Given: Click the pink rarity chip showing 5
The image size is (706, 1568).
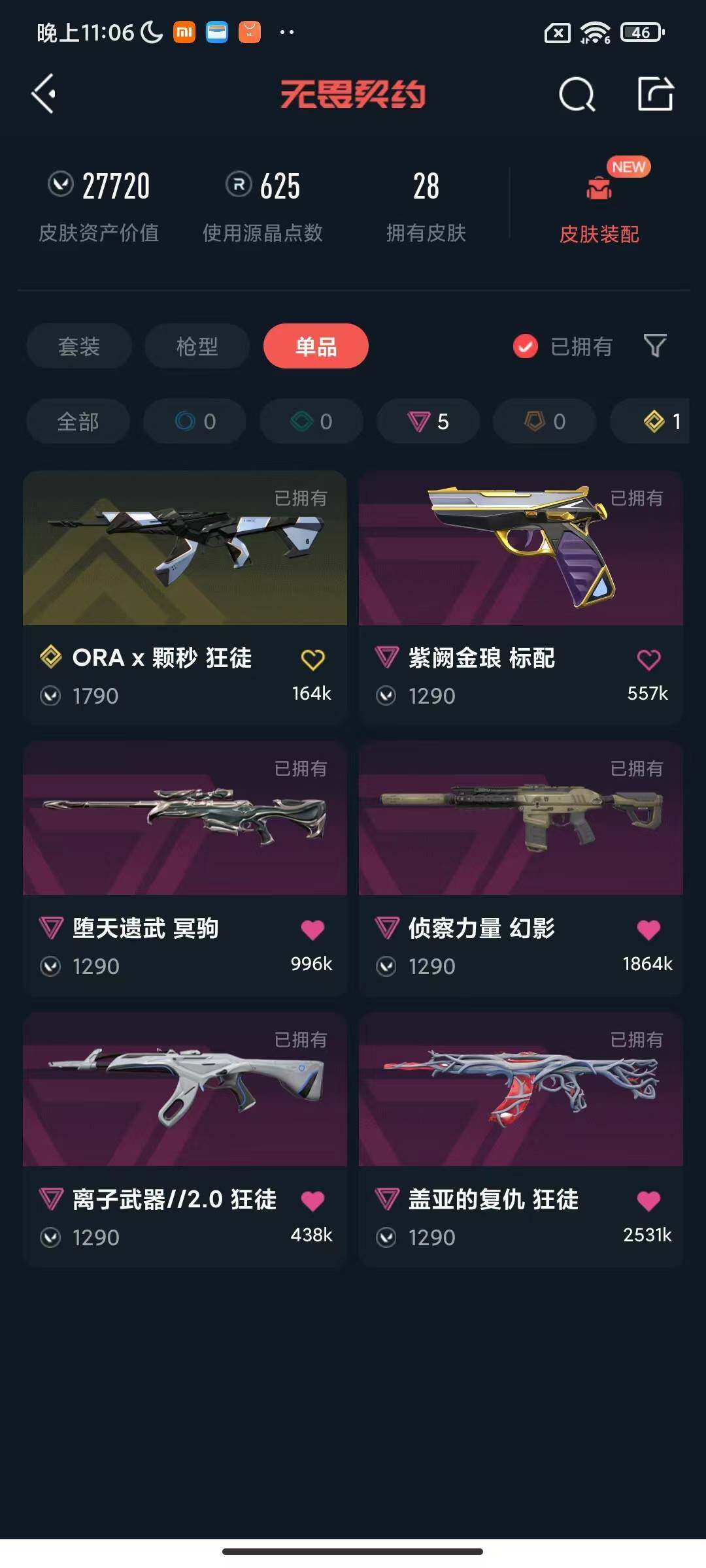Looking at the screenshot, I should 427,421.
